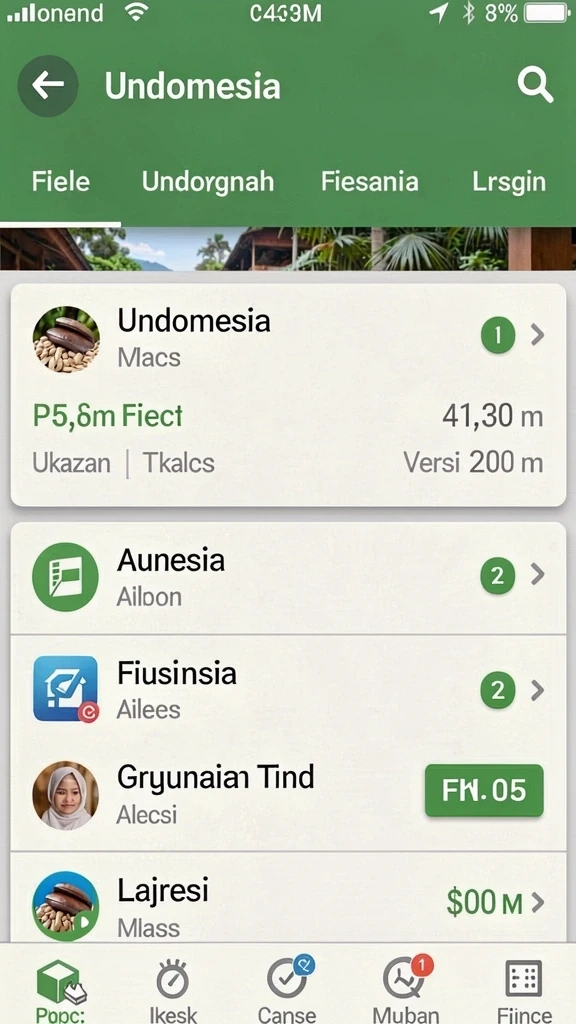Open the Fiusinsia Ailees row
This screenshot has width=576, height=1024.
pos(288,690)
